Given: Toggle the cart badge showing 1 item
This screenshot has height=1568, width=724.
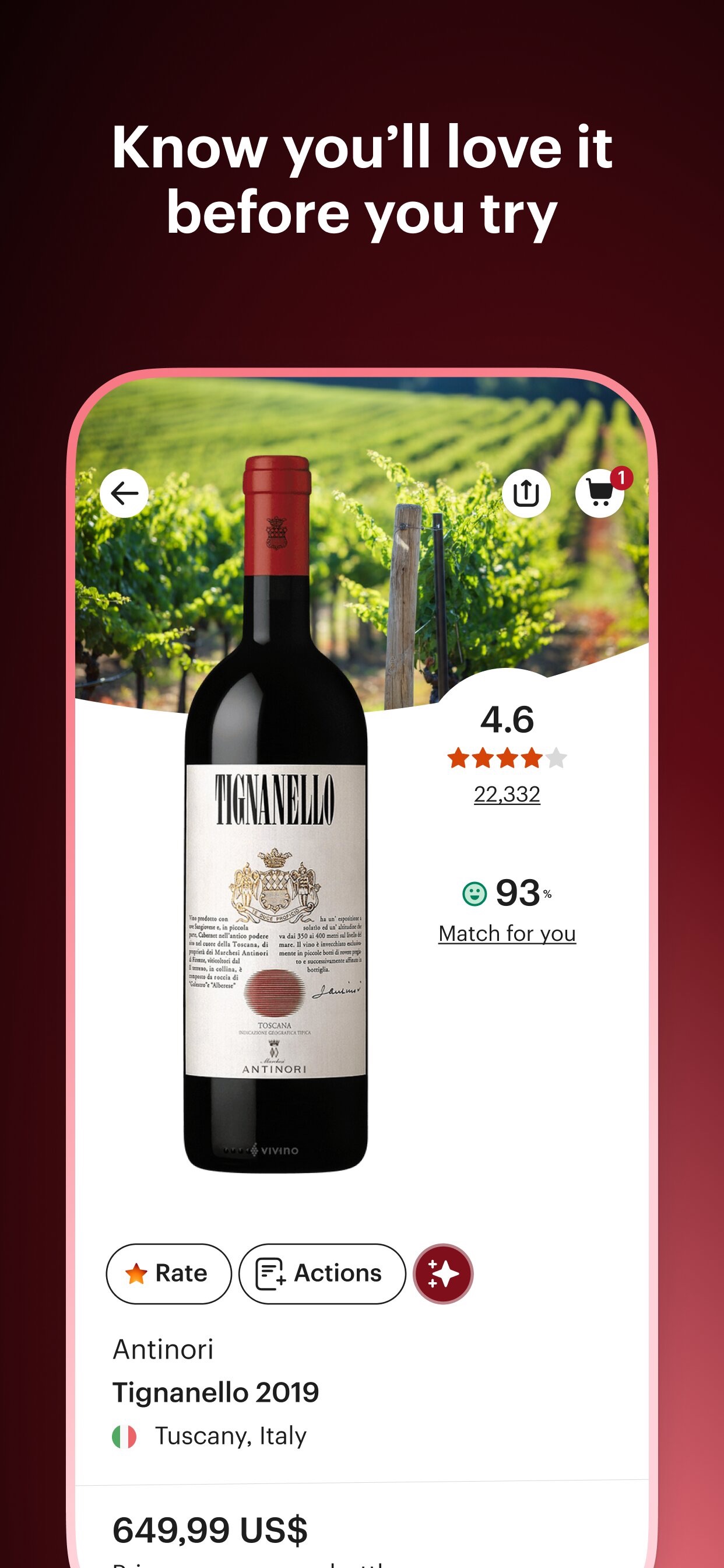Looking at the screenshot, I should click(622, 478).
